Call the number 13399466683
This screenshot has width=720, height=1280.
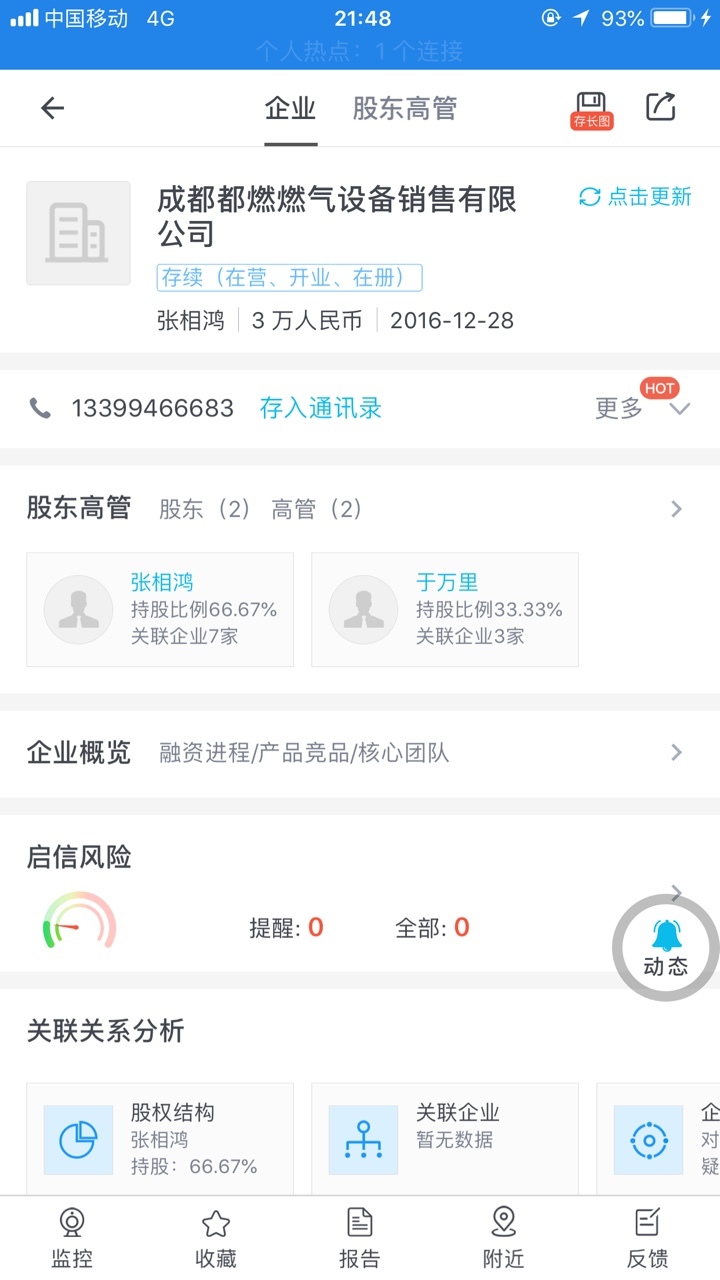(152, 408)
